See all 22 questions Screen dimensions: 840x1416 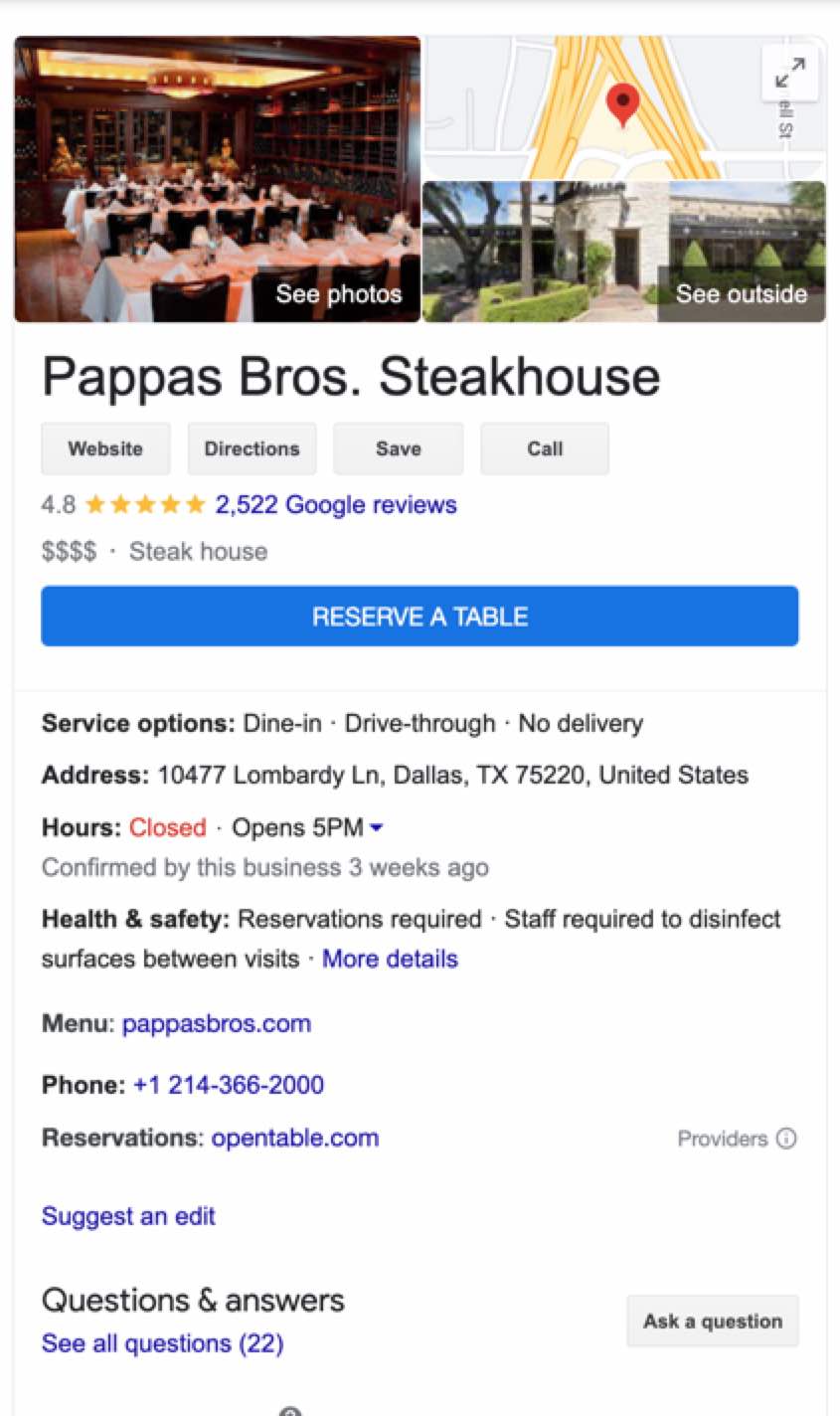[x=162, y=1343]
